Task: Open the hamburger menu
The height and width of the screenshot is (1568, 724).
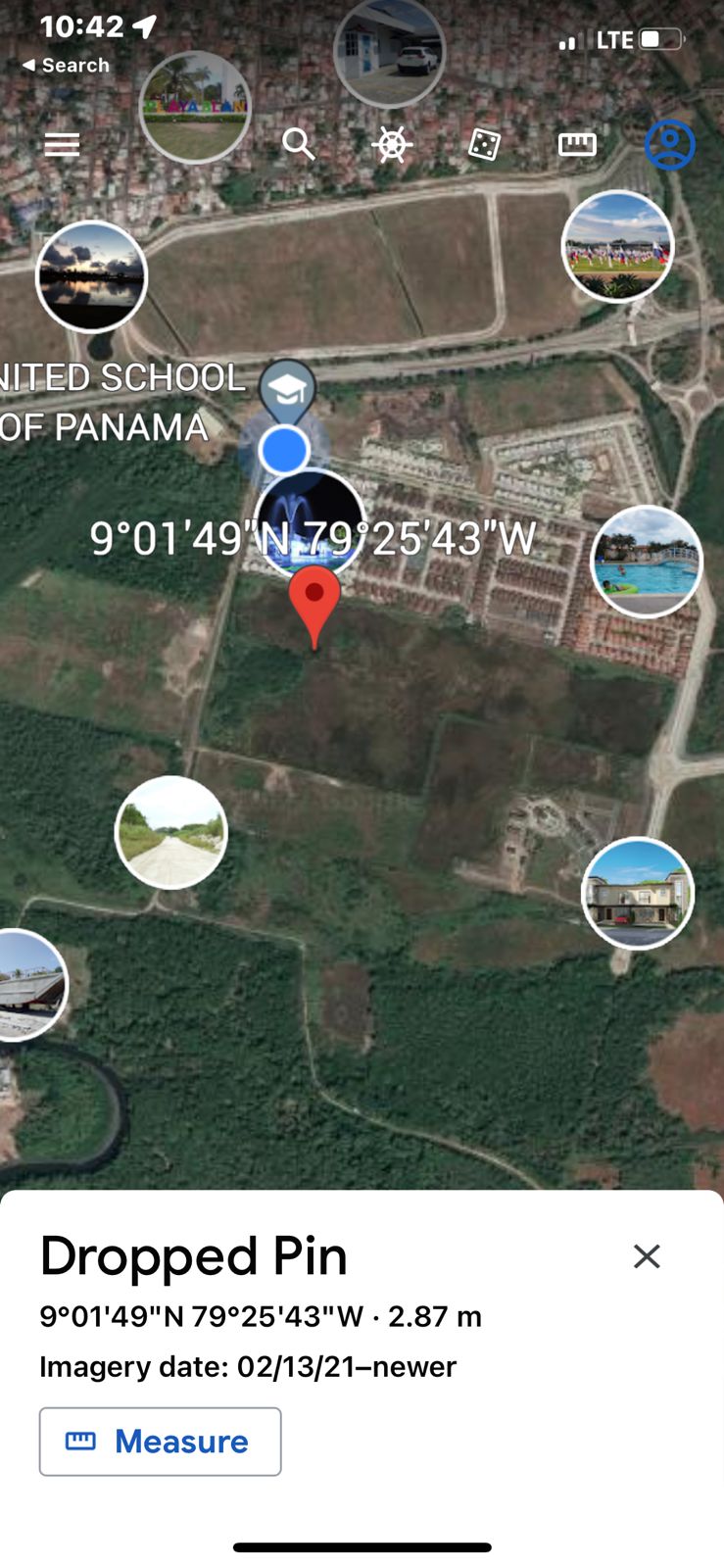Action: [62, 145]
